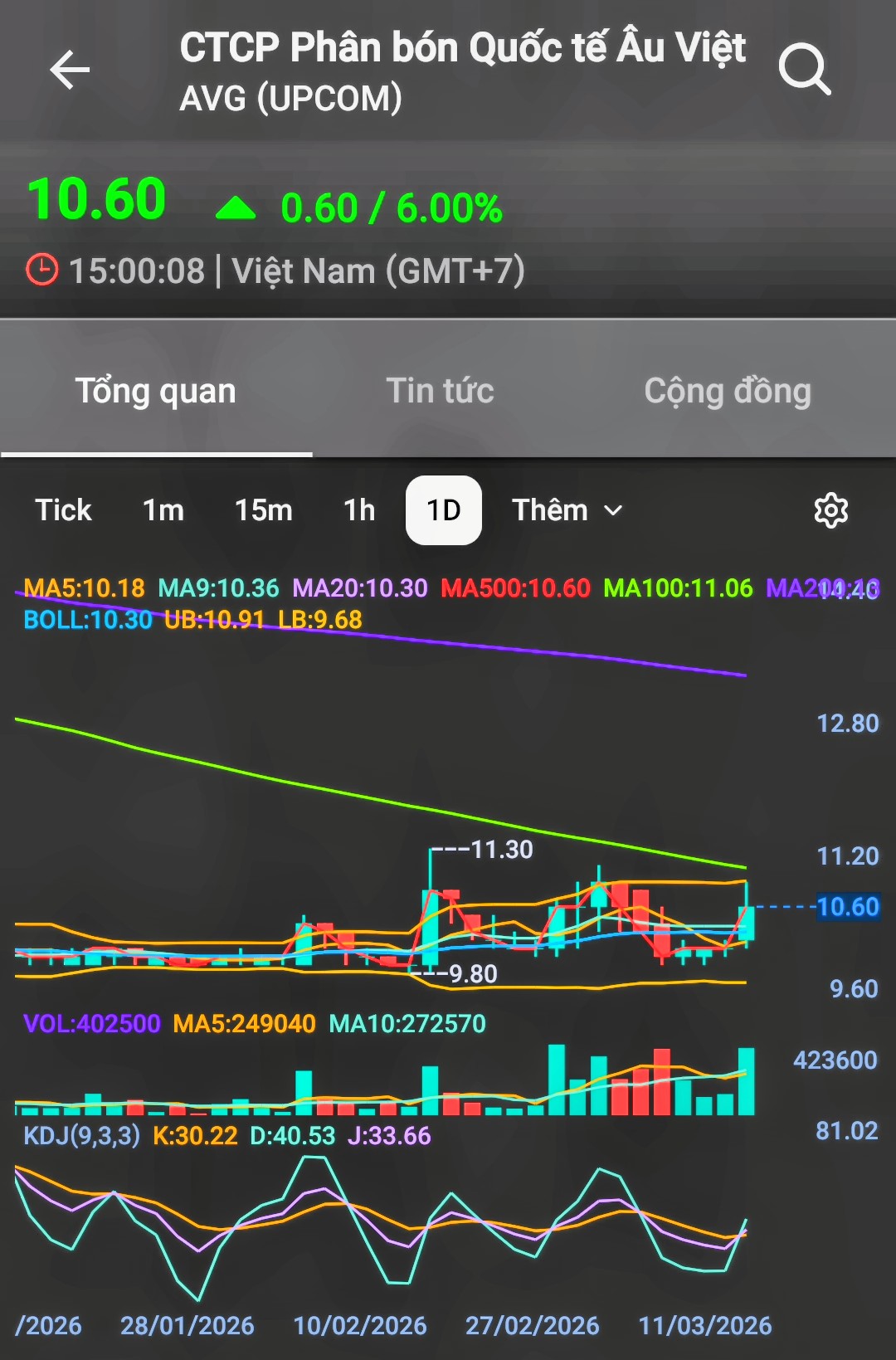
Task: Switch to the Cộng đồng tab
Action: (x=728, y=391)
